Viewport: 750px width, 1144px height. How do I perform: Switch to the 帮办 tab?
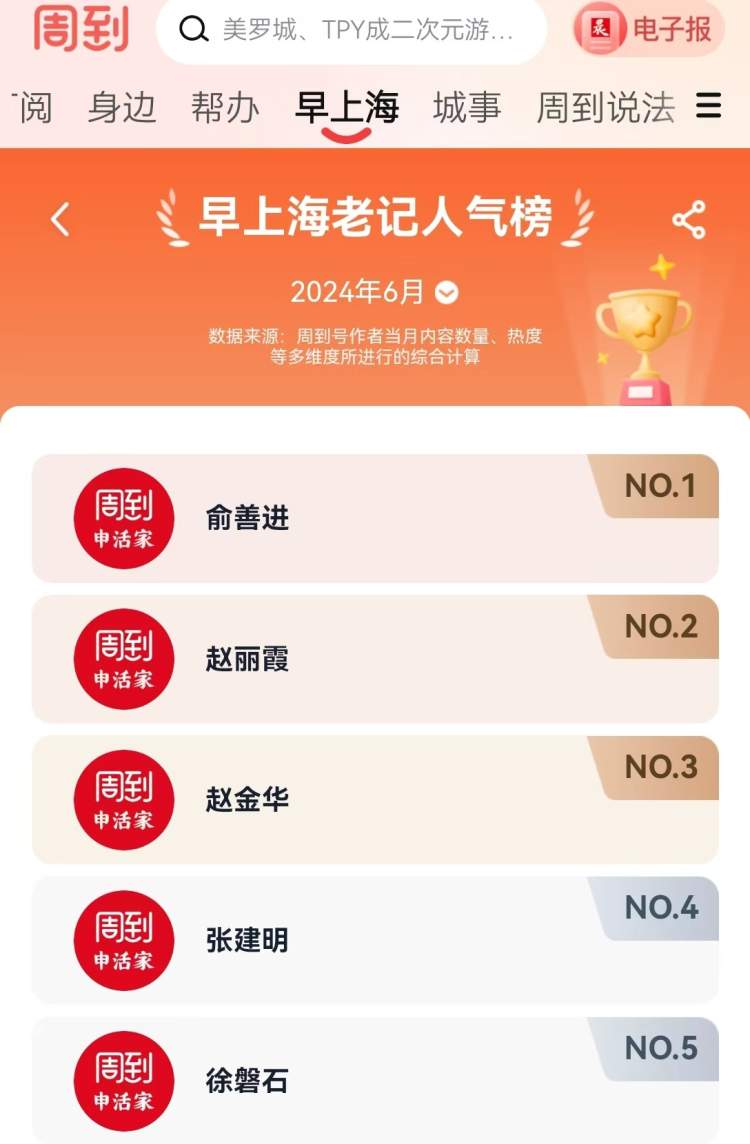(225, 107)
